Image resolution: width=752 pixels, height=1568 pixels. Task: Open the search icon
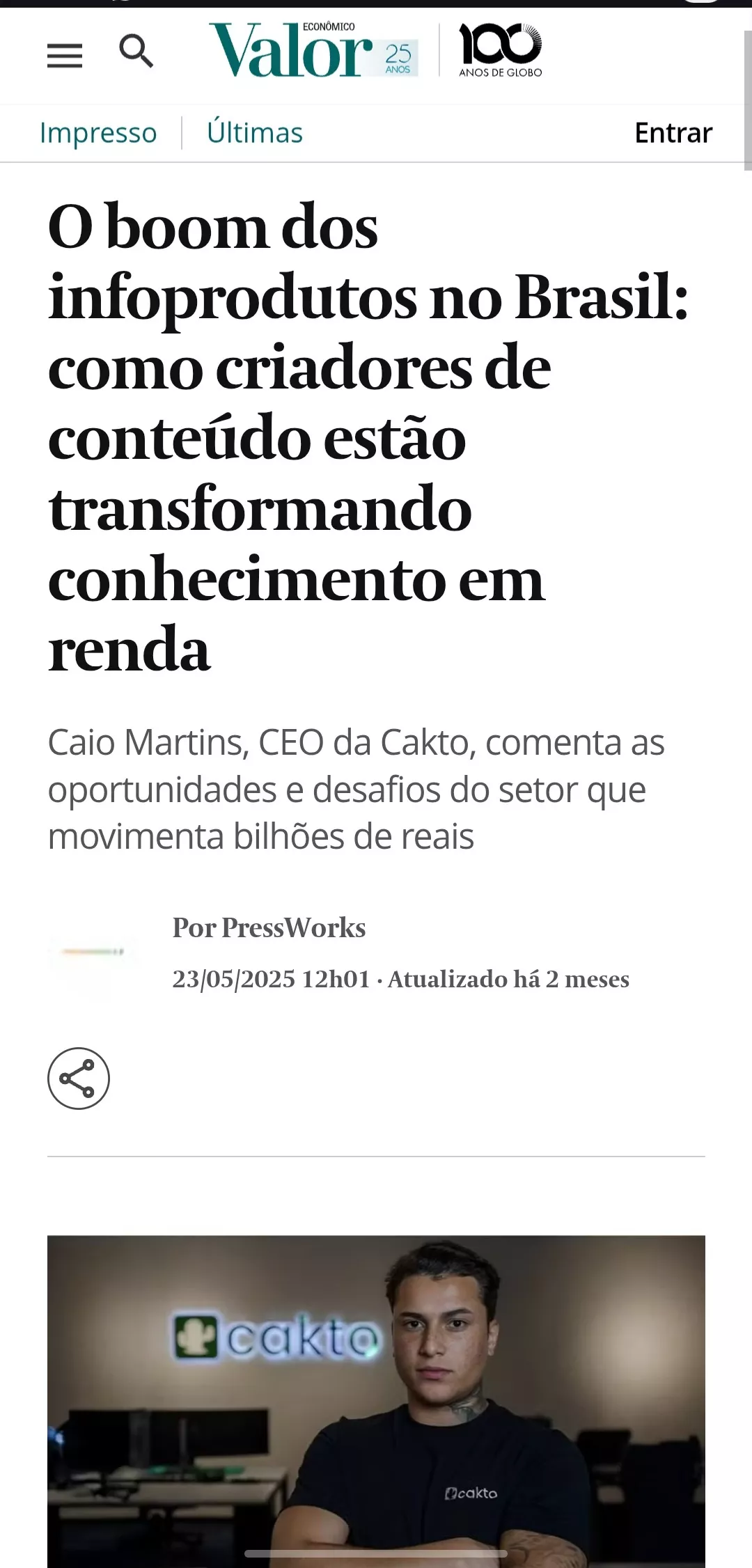pyautogui.click(x=136, y=52)
